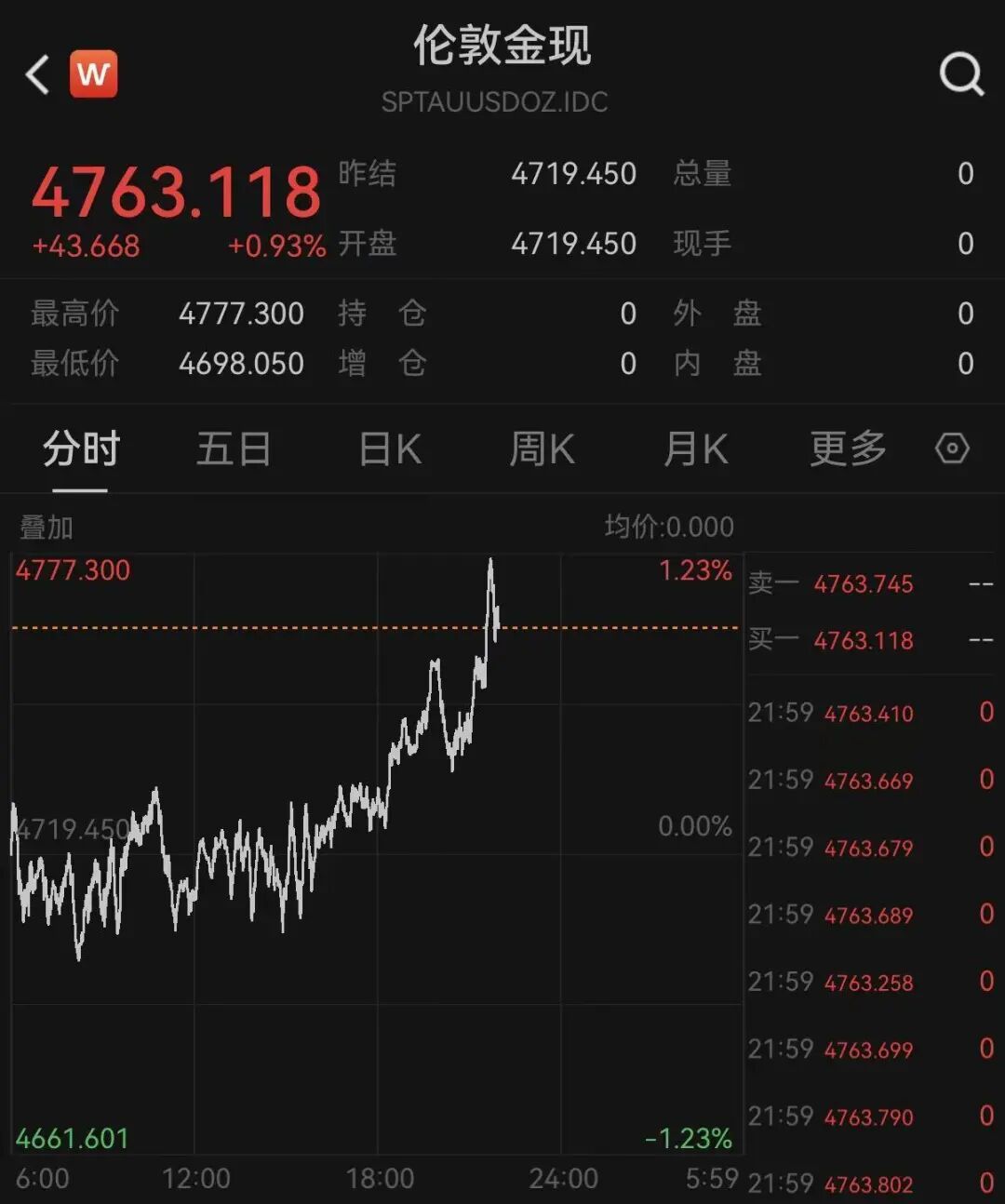Image resolution: width=1005 pixels, height=1204 pixels.
Task: Select the 分时 chart tab
Action: point(81,449)
